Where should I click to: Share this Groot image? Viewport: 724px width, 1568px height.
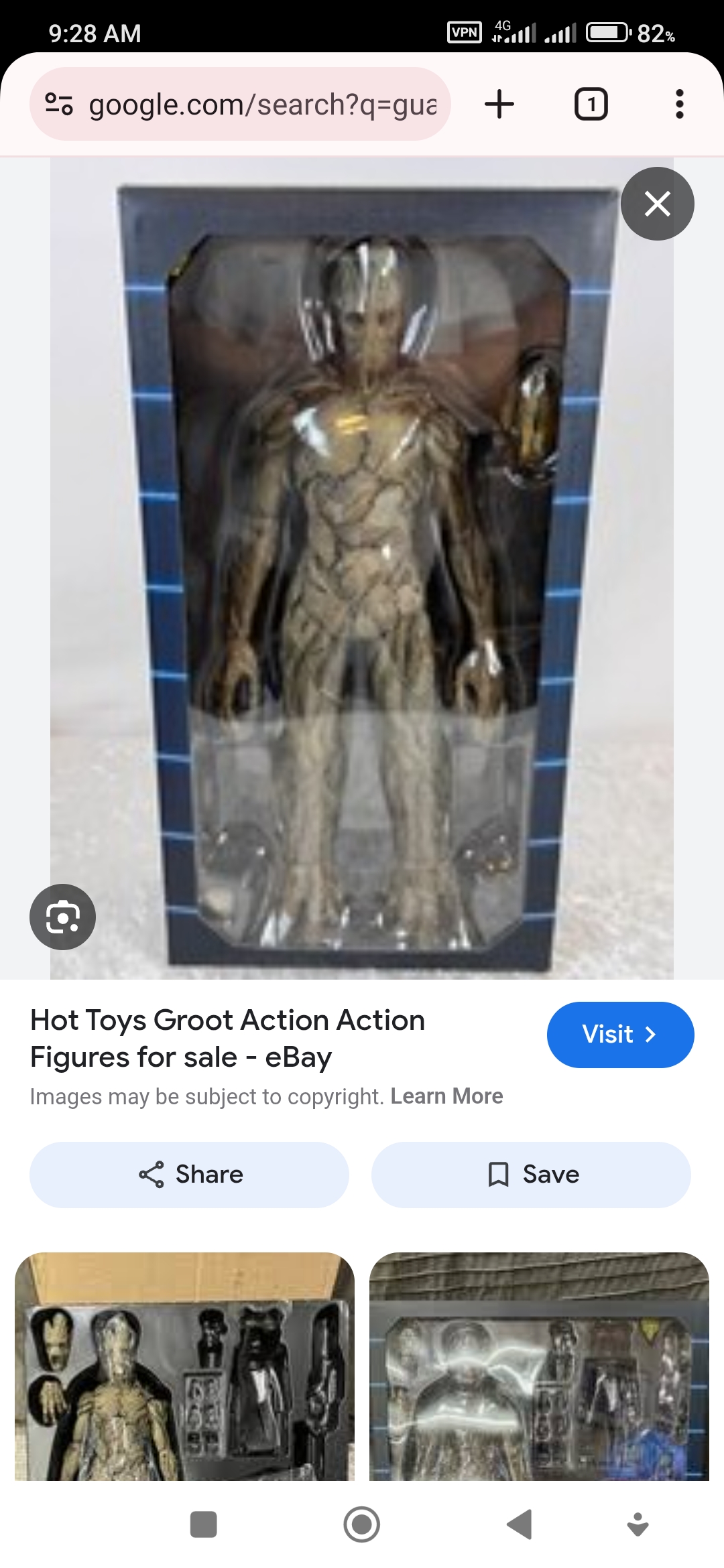pyautogui.click(x=189, y=1175)
